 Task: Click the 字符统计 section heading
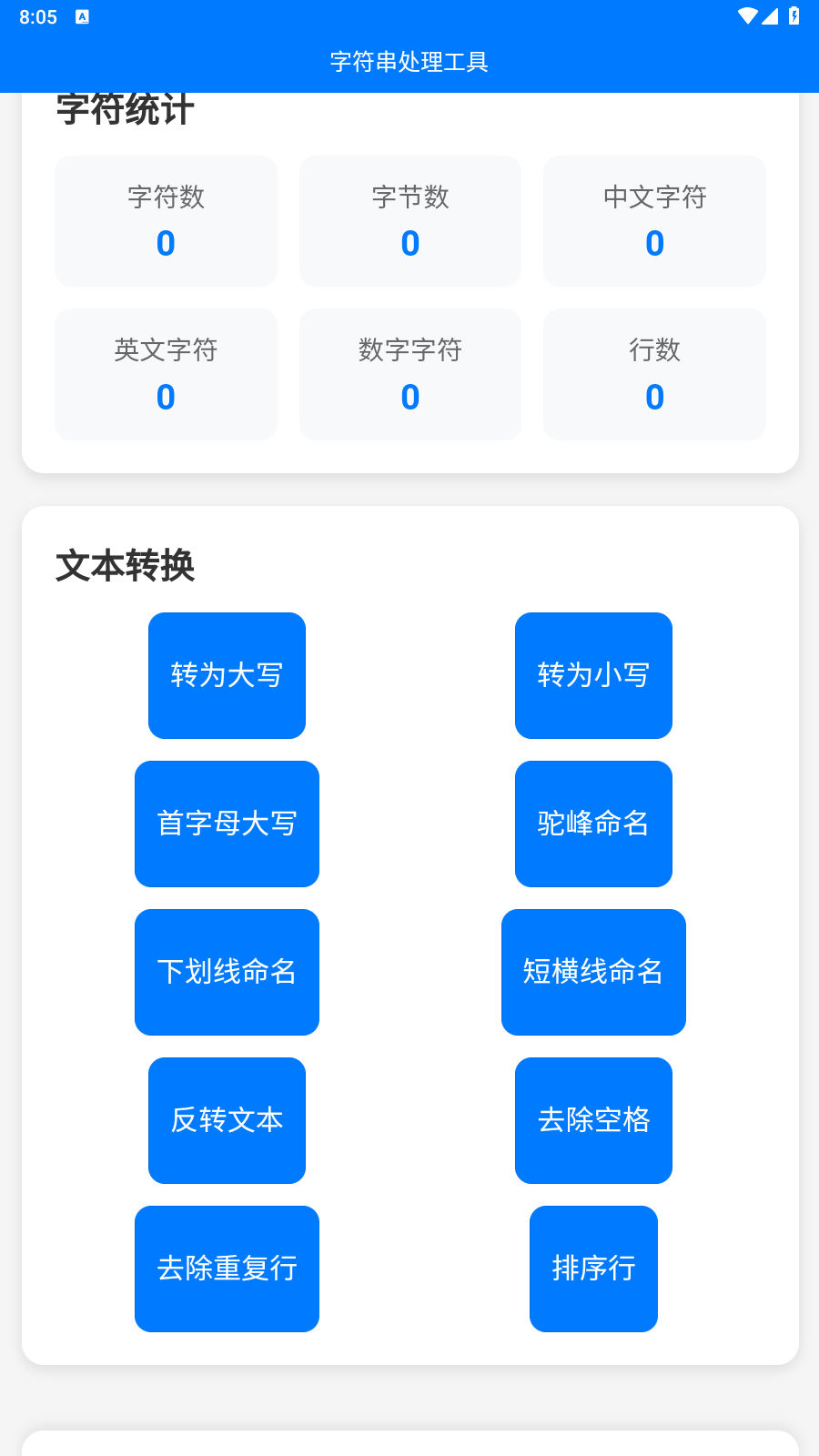pos(124,109)
